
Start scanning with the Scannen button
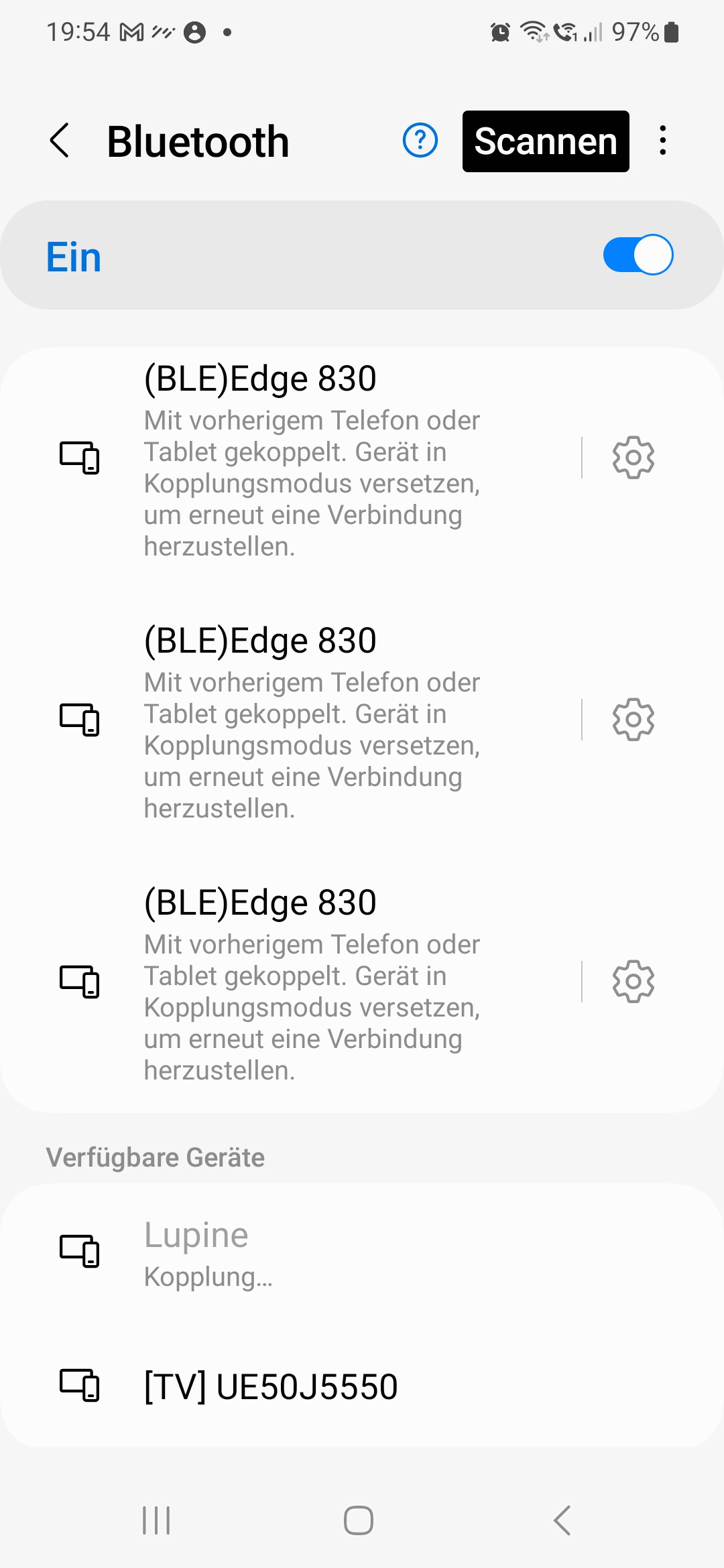[545, 141]
